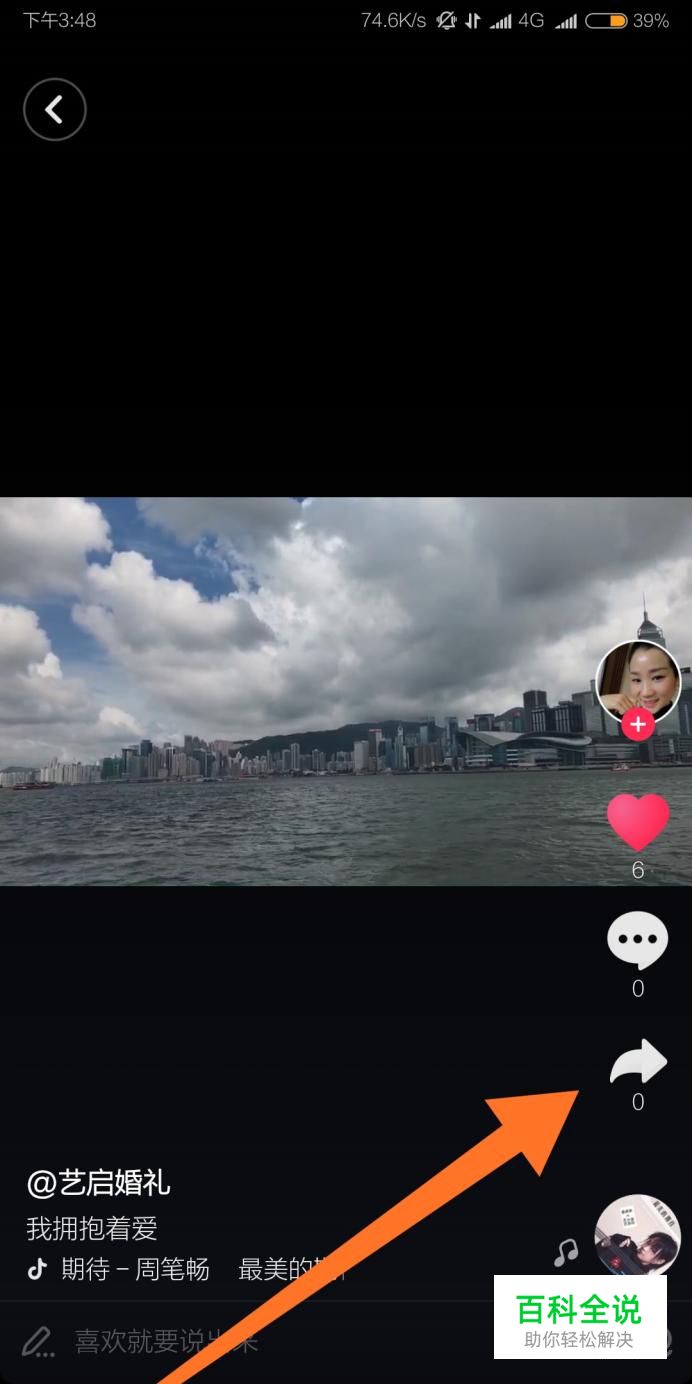Go back with the arrow button
The image size is (692, 1384).
[55, 110]
